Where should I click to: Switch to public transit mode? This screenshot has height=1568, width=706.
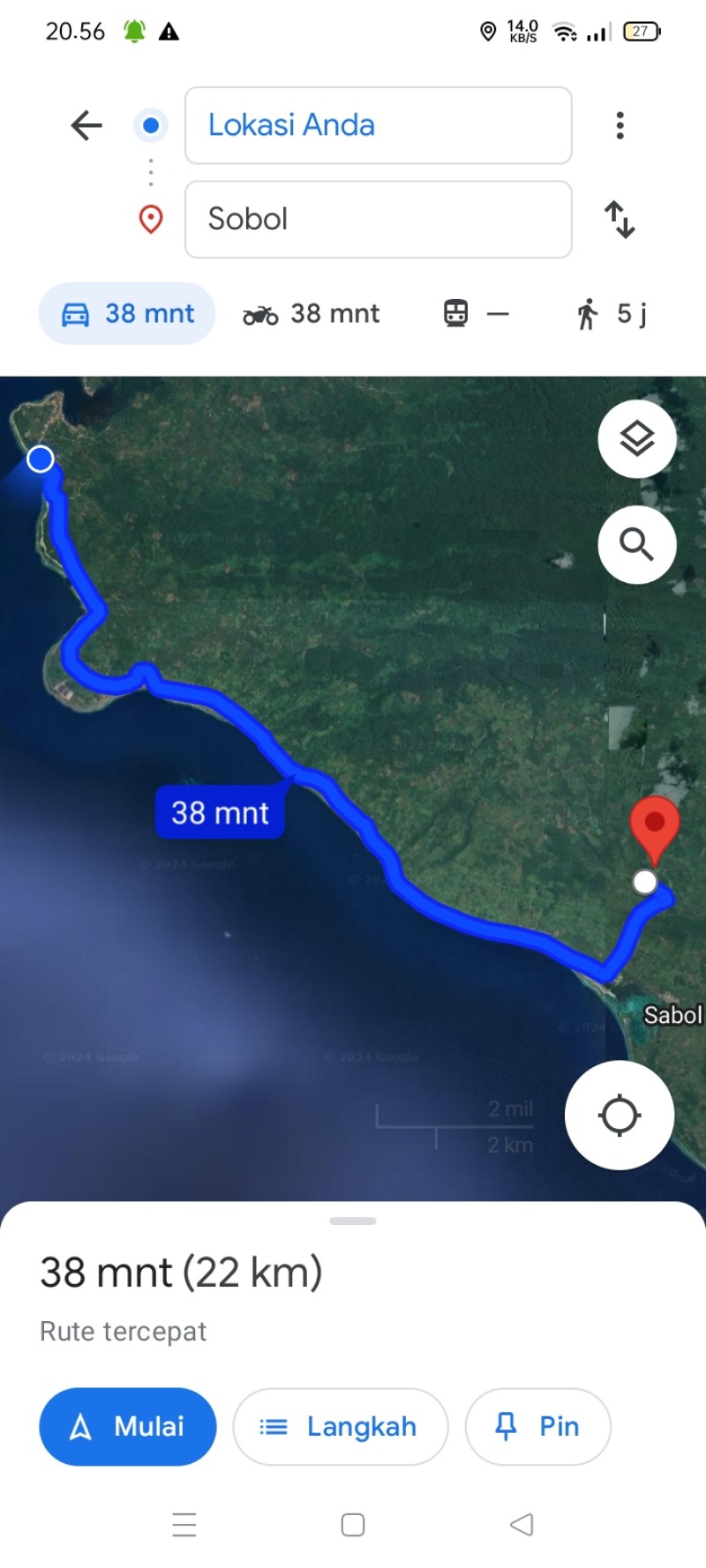point(477,313)
